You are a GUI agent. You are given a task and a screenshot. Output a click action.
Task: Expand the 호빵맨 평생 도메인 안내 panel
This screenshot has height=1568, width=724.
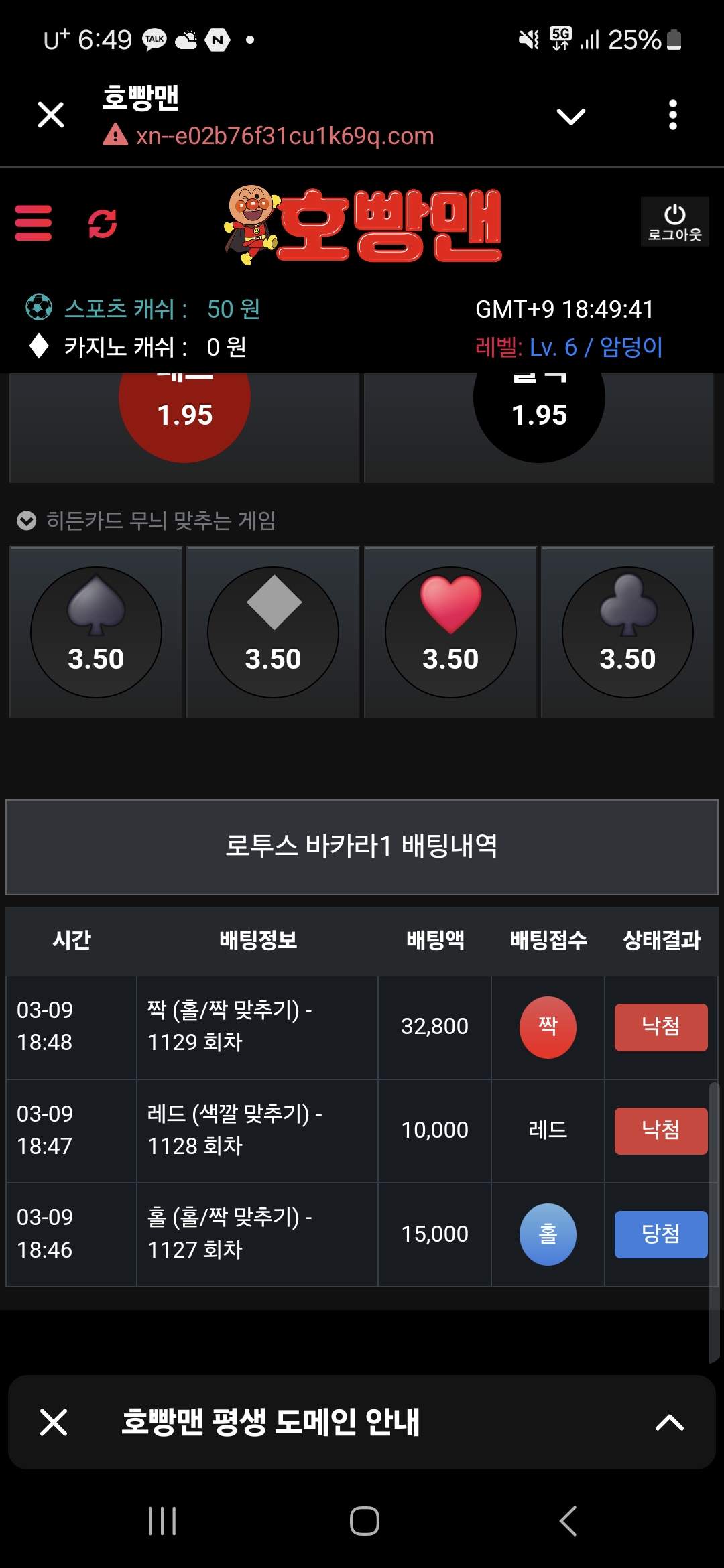click(669, 1422)
